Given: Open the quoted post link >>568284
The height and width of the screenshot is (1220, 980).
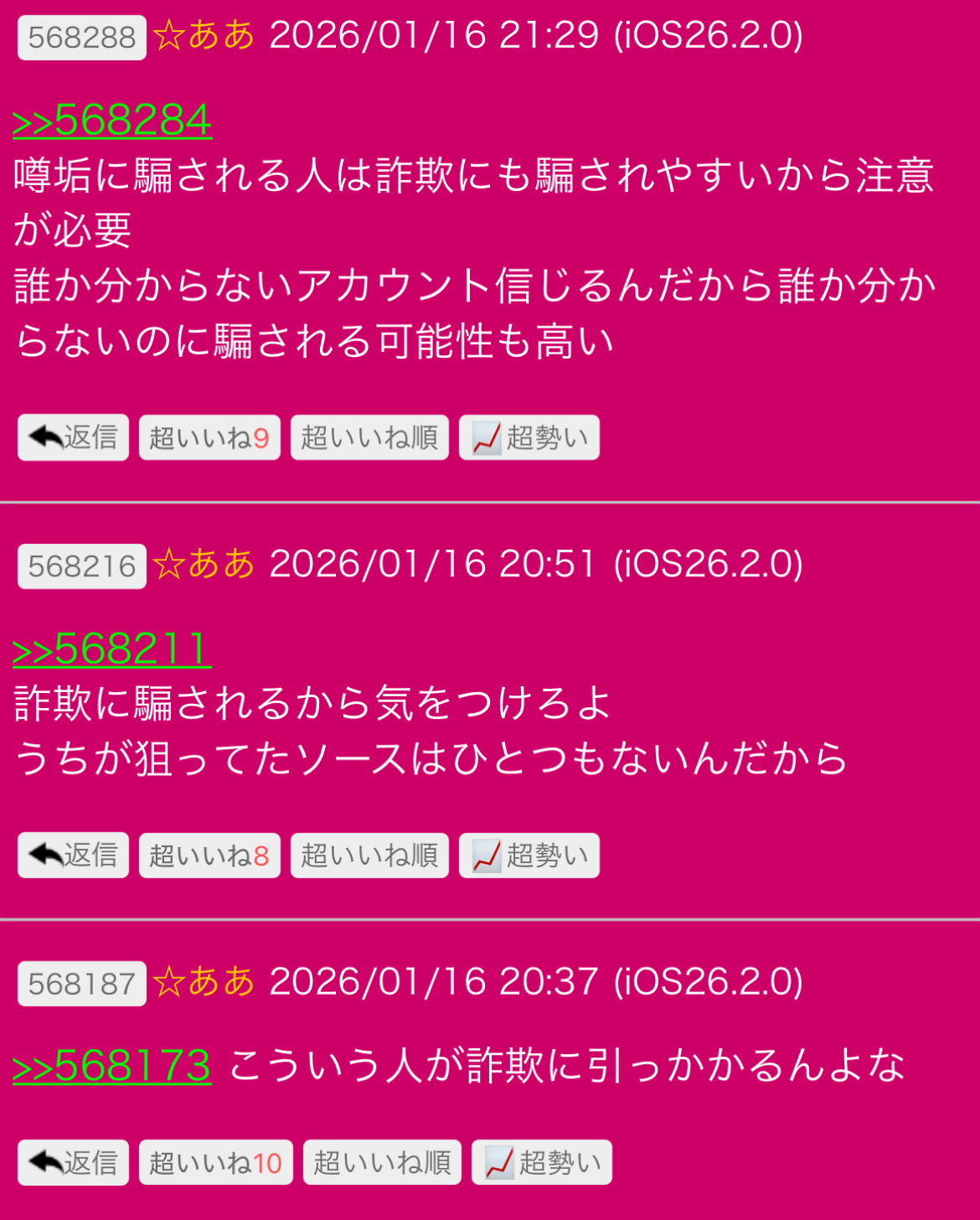Looking at the screenshot, I should click(x=112, y=121).
